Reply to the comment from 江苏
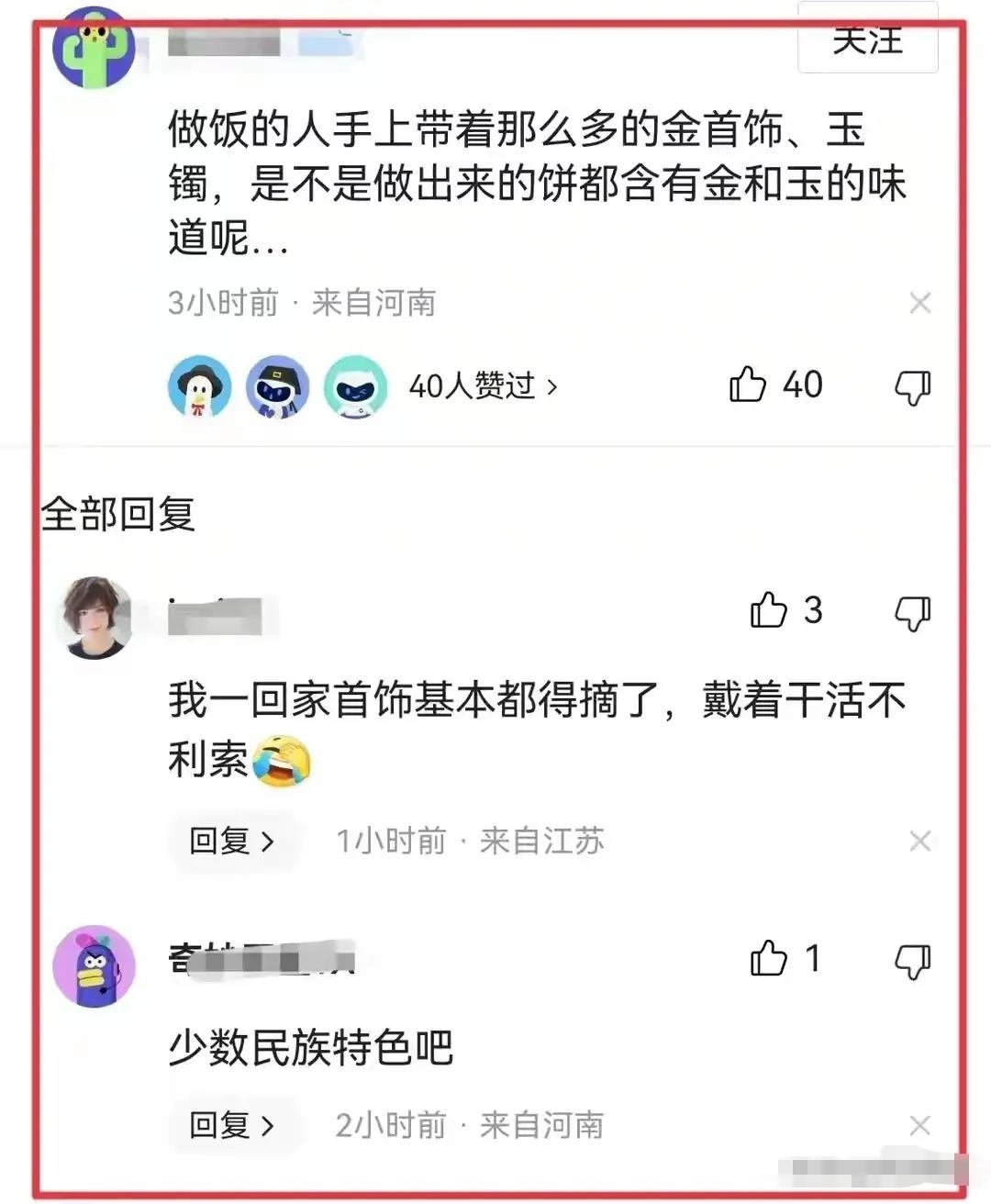 point(231,841)
